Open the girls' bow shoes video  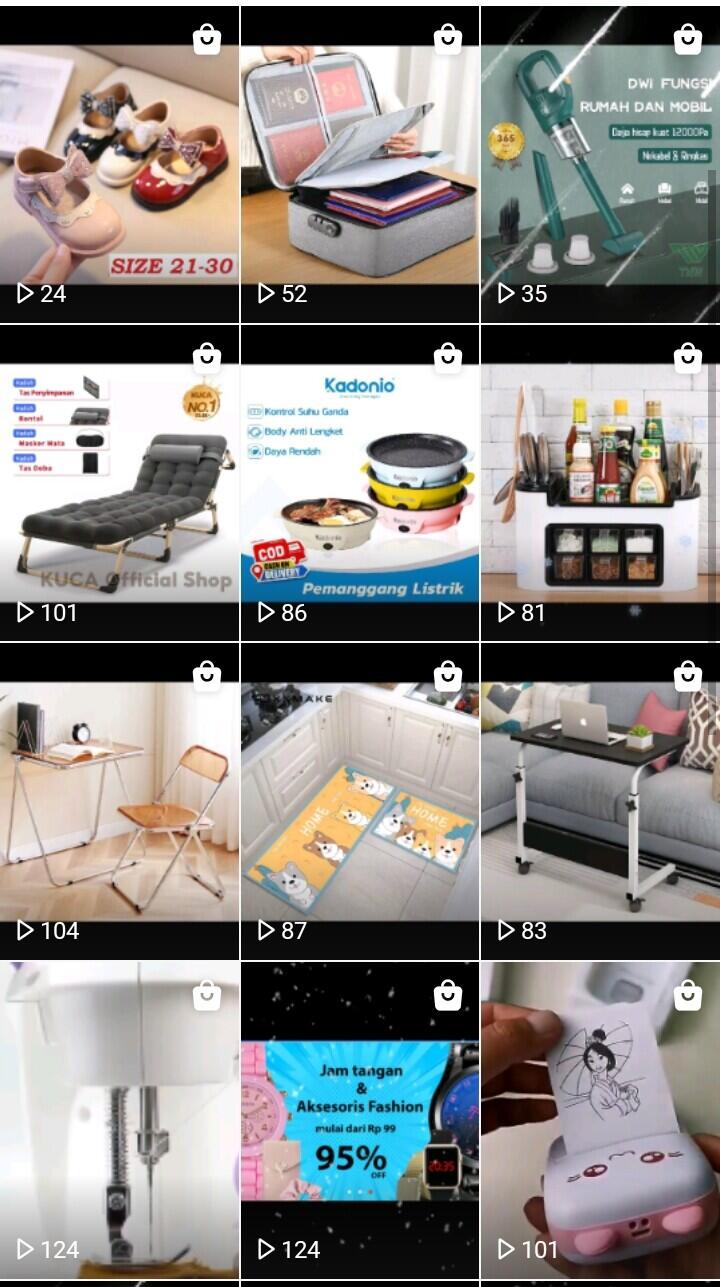click(119, 165)
